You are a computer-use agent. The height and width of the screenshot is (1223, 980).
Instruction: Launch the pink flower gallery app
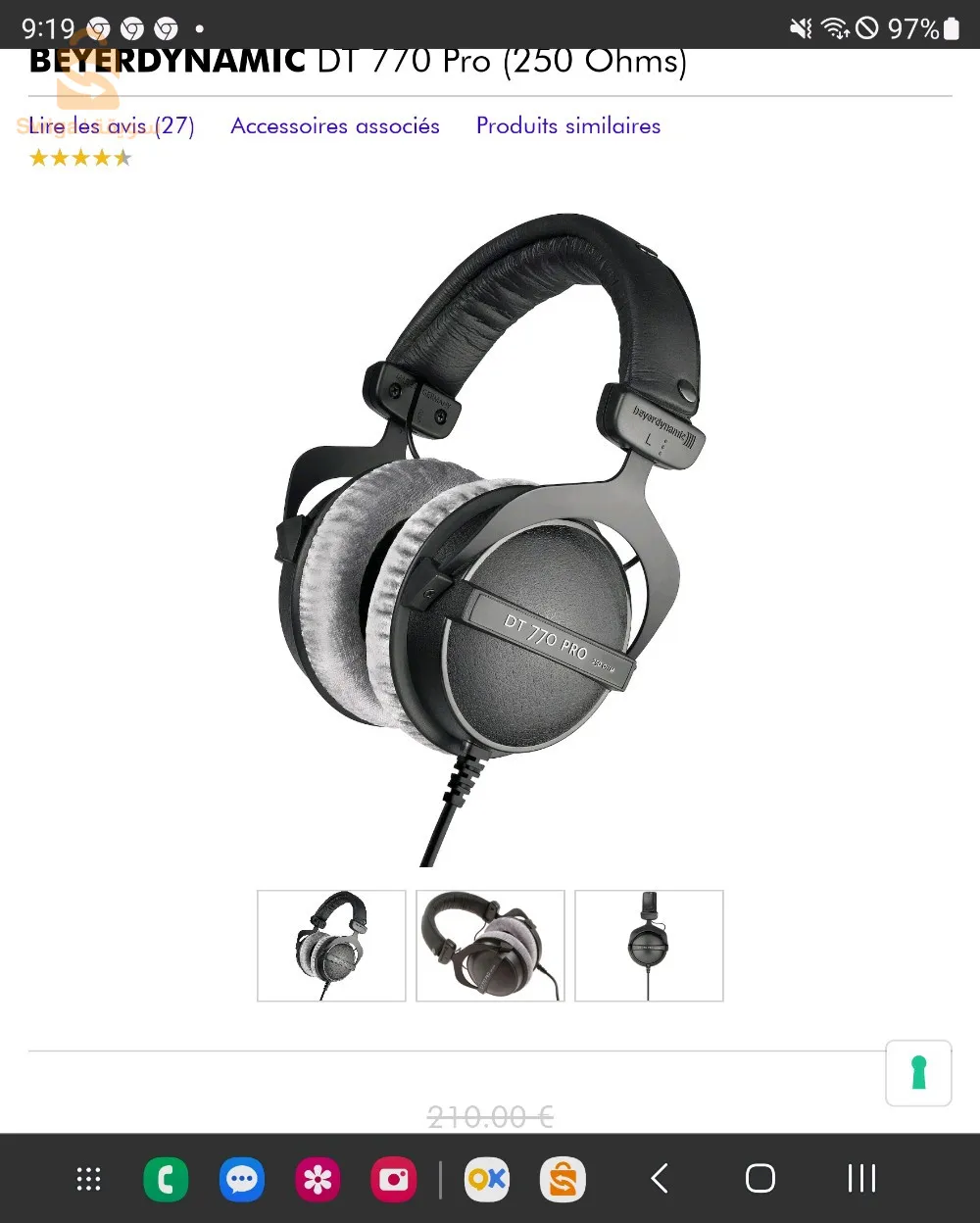(x=318, y=1179)
